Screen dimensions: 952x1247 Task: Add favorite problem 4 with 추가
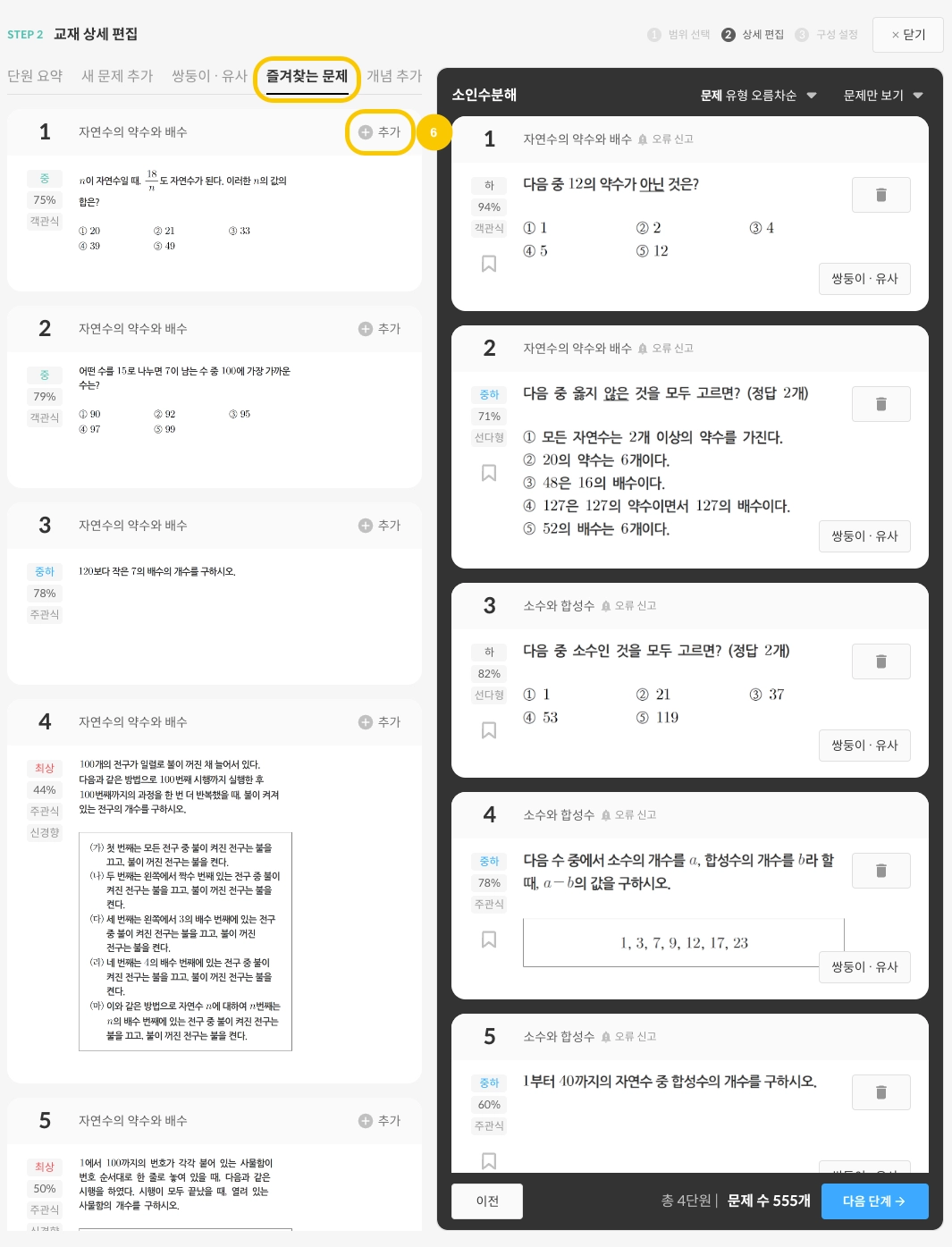click(380, 722)
